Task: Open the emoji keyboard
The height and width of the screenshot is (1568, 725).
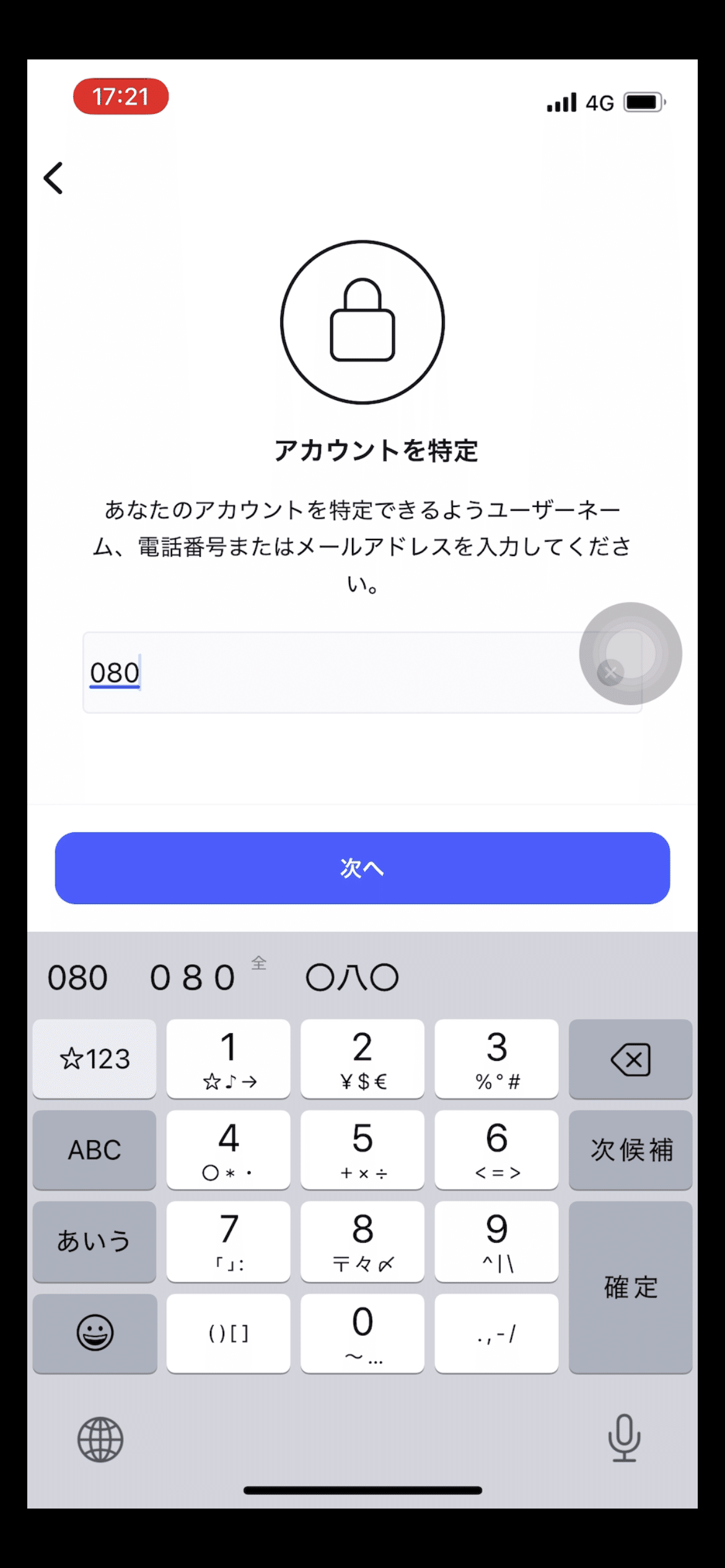Action: pyautogui.click(x=94, y=1333)
